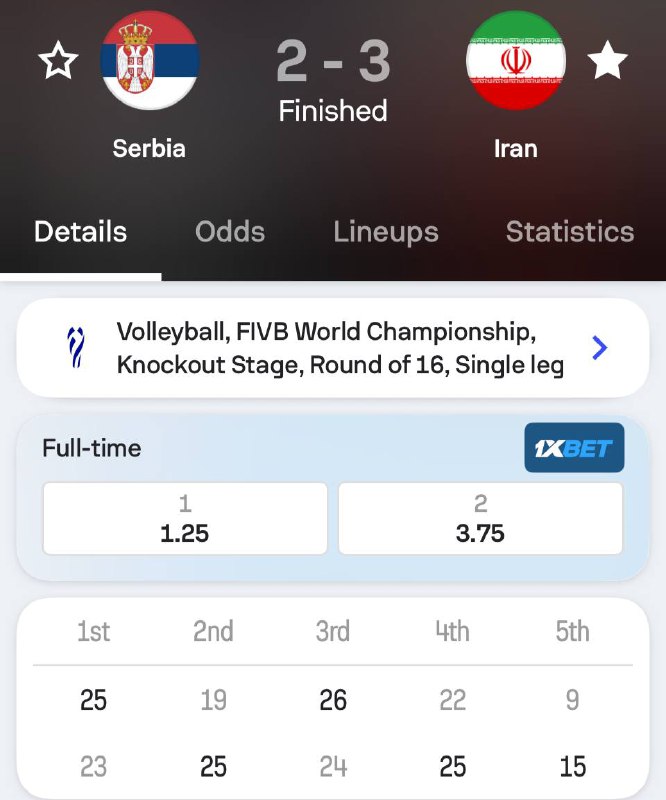Open the 1XBET bookmaker link
This screenshot has width=666, height=800.
pyautogui.click(x=574, y=448)
